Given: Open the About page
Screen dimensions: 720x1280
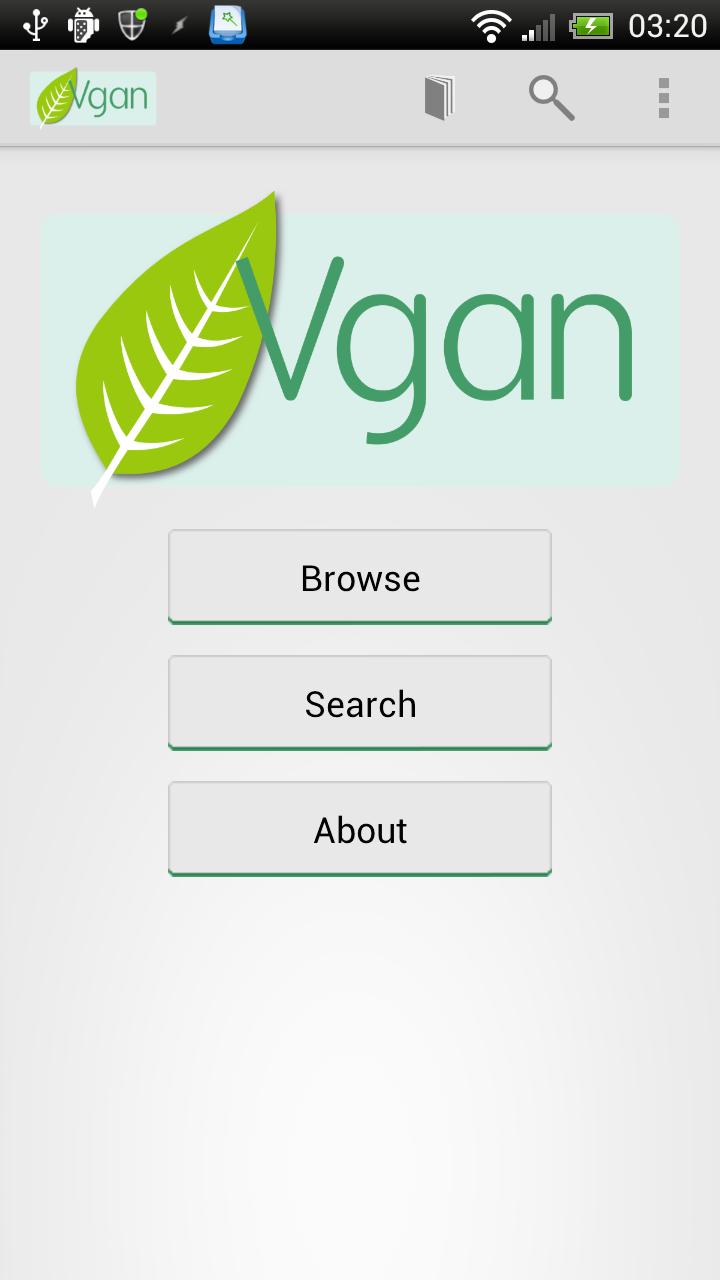Looking at the screenshot, I should pyautogui.click(x=360, y=829).
